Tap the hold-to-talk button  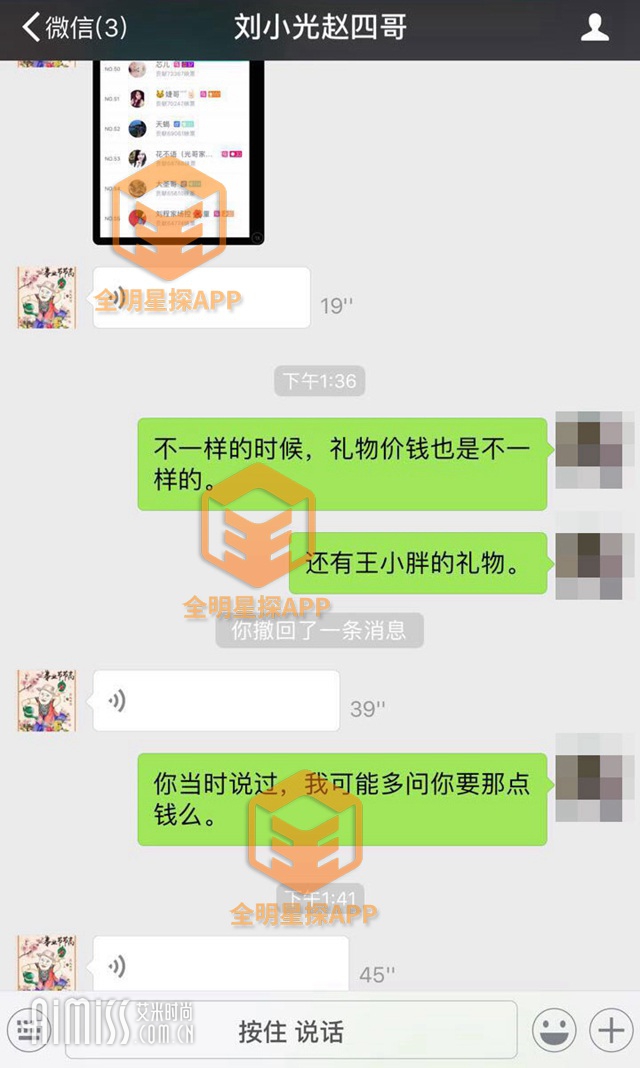[291, 1031]
